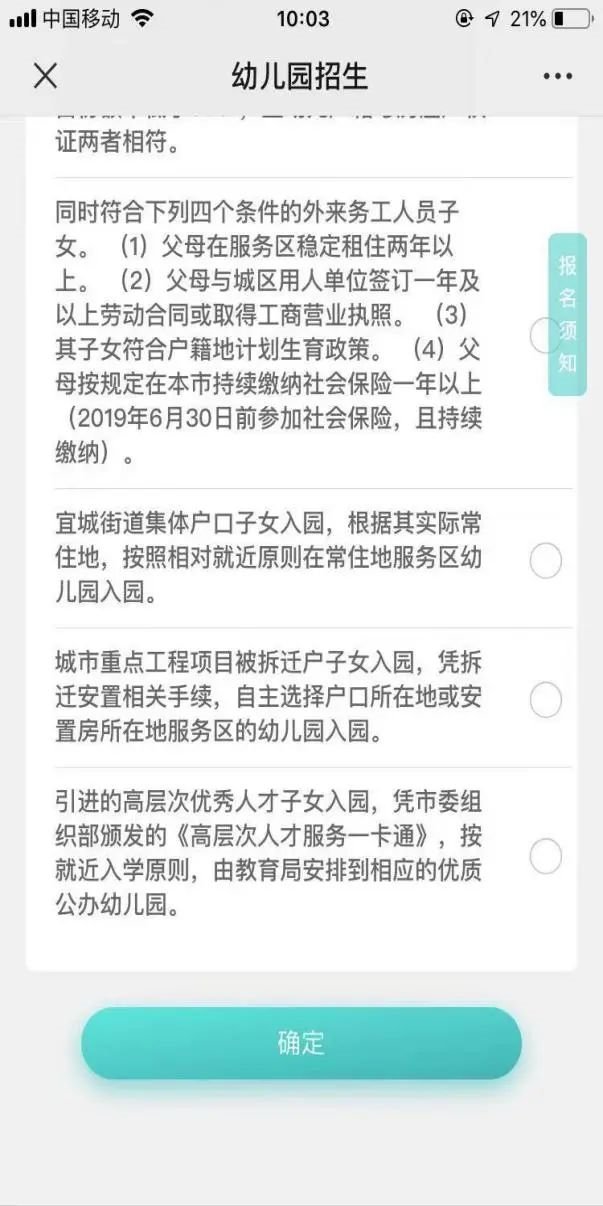Close the 幼儿园招生 page
This screenshot has height=1206, width=603.
coord(46,76)
